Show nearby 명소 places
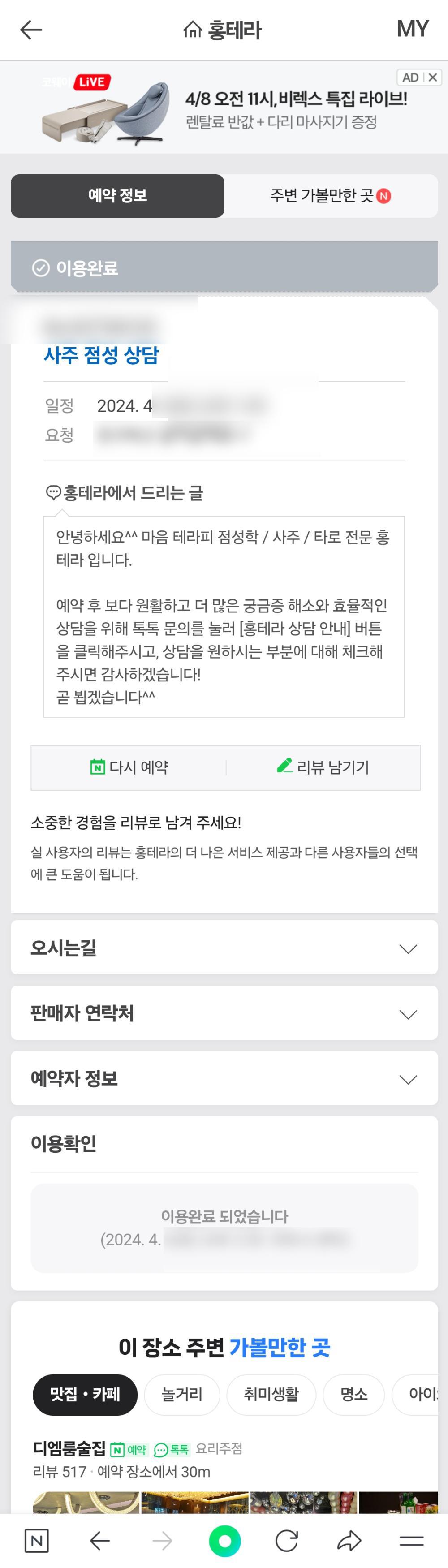Screen dimensions: 448x1568 tap(353, 1394)
